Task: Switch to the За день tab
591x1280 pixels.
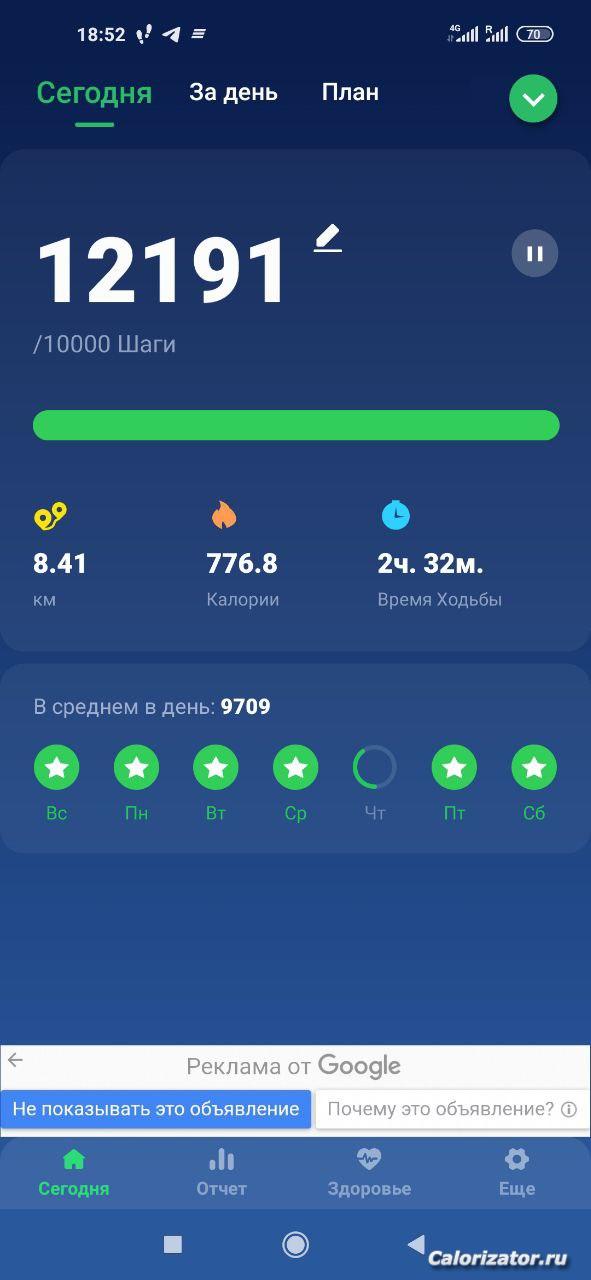Action: coord(233,93)
